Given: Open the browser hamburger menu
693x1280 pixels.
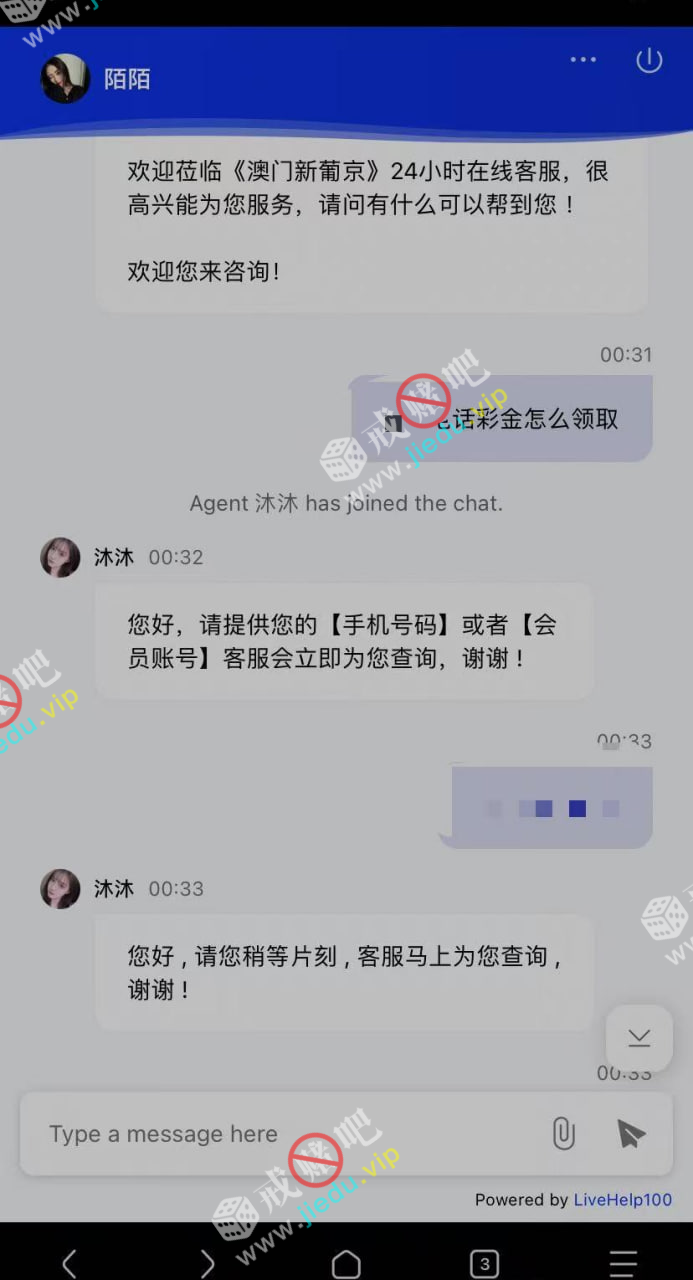Looking at the screenshot, I should 623,1263.
